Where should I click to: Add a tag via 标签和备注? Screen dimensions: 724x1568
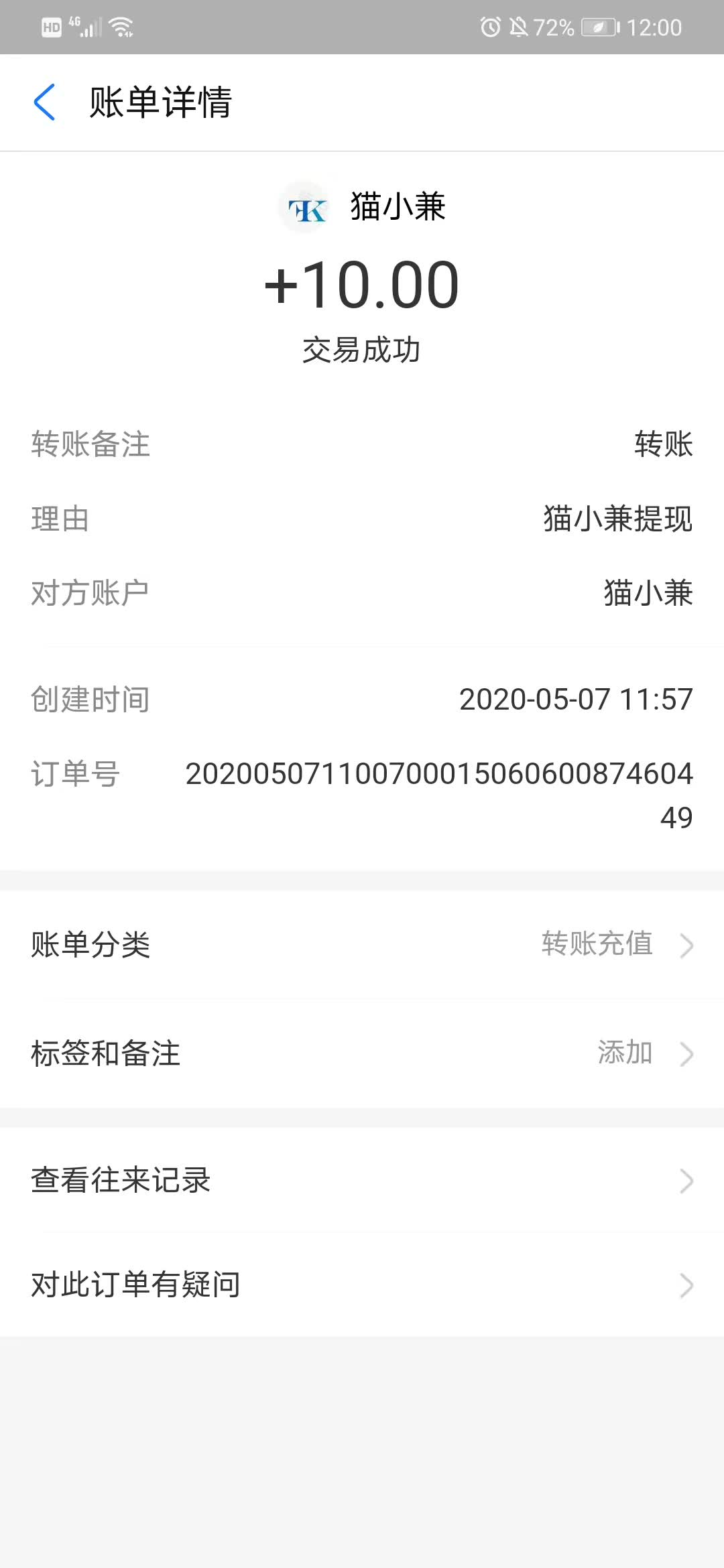pos(362,1053)
